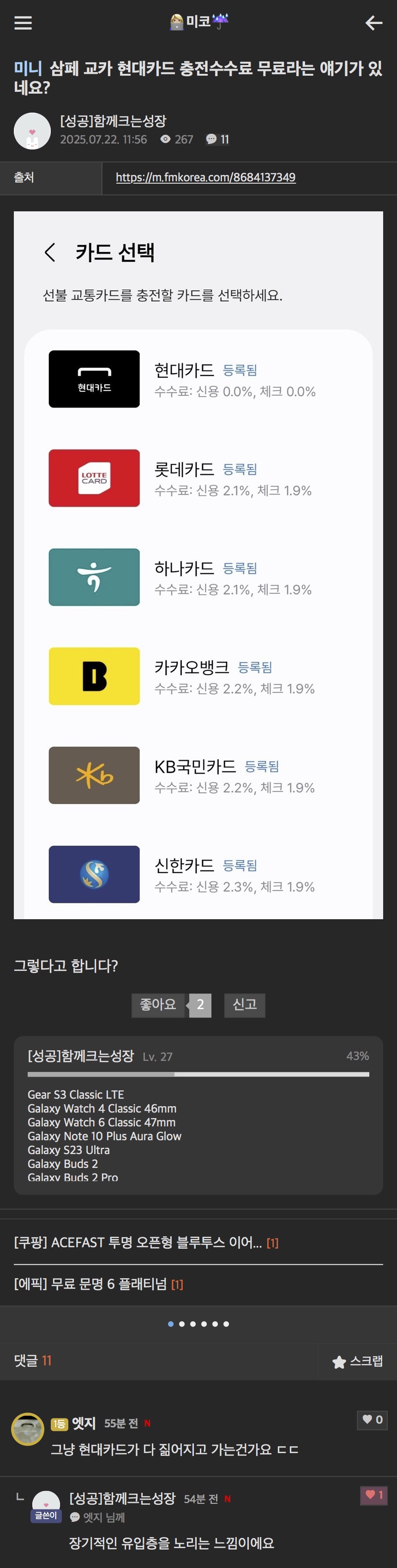397x1568 pixels.
Task: Open the fmkorea source link
Action: coord(205,177)
